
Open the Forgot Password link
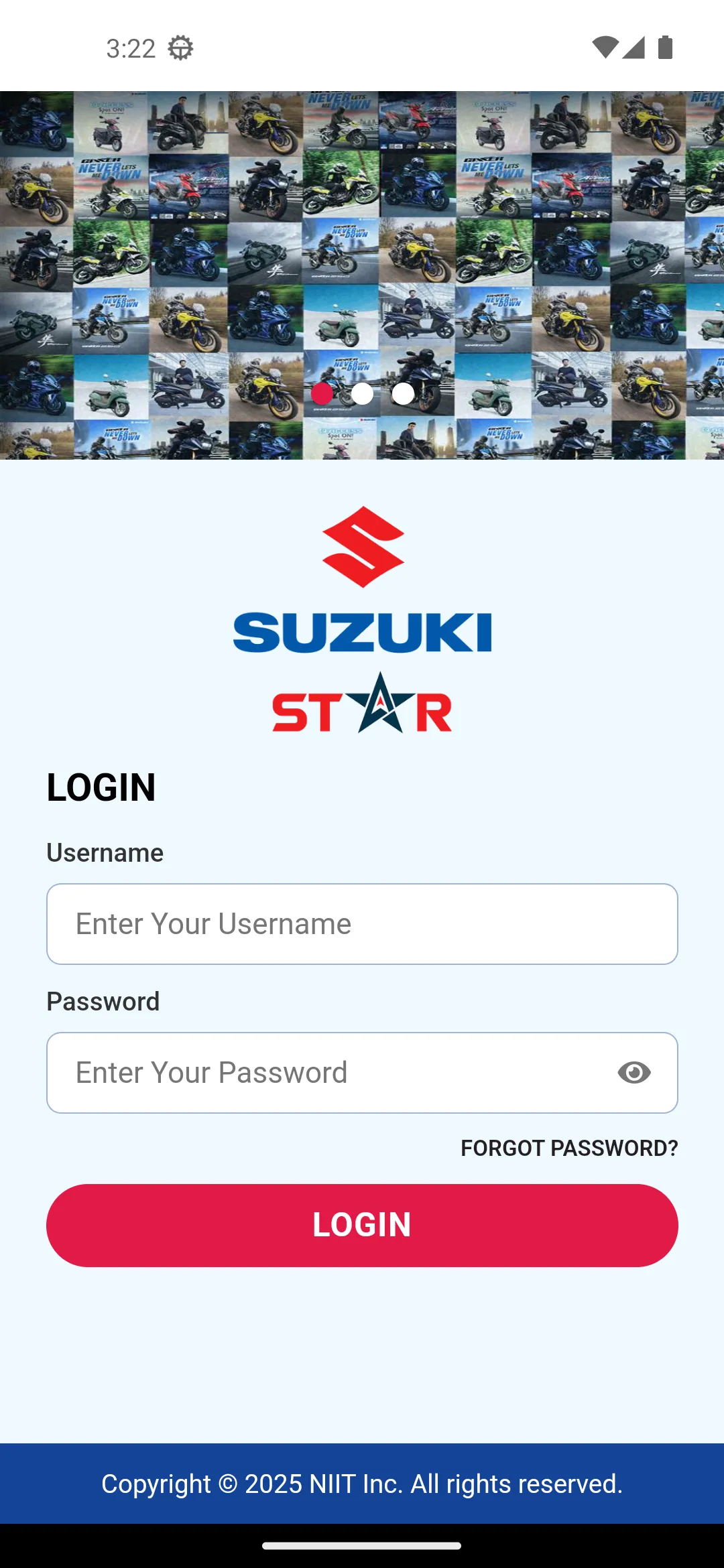coord(569,1148)
